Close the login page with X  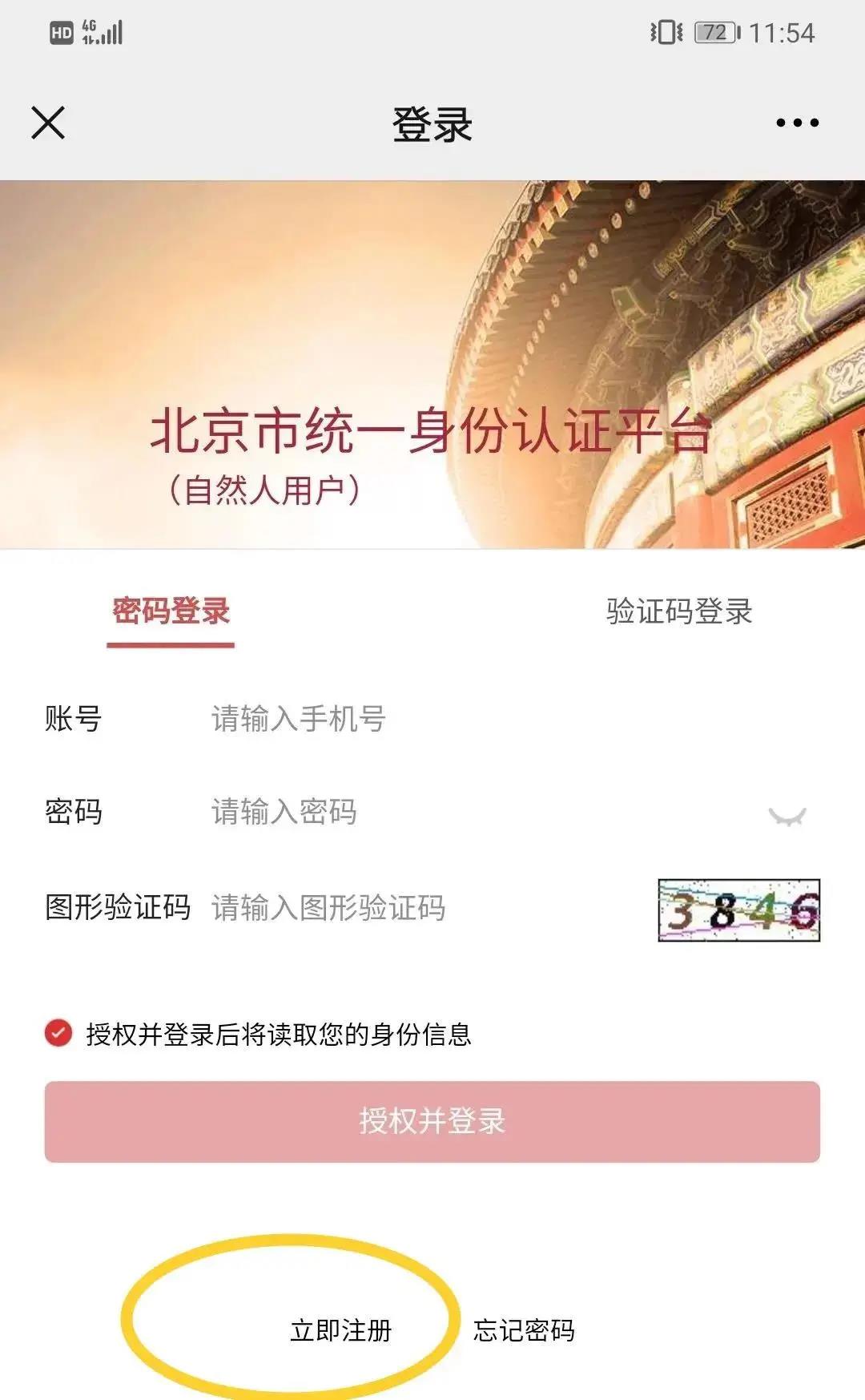(x=48, y=123)
